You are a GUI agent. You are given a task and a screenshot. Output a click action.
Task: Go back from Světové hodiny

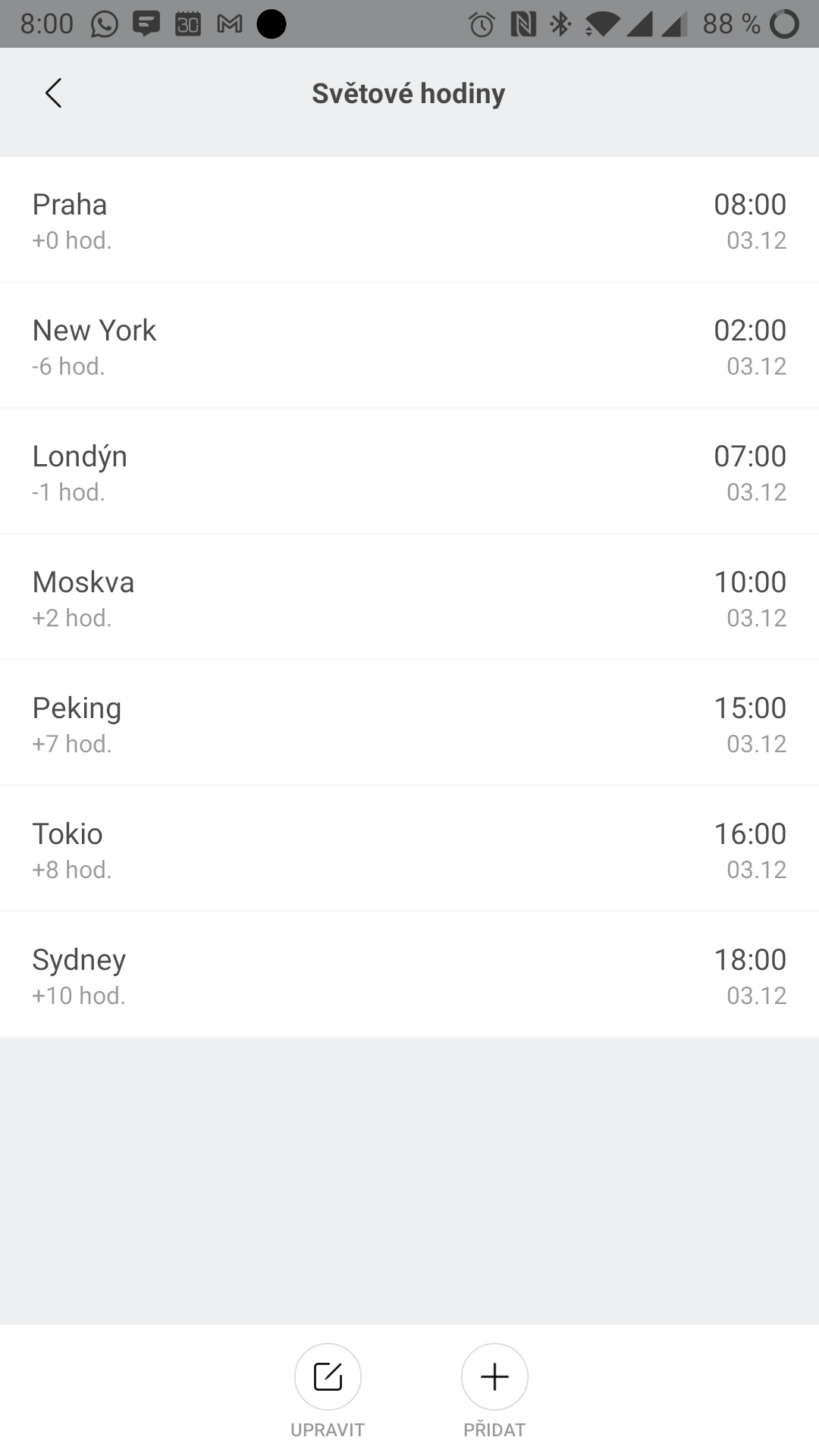point(53,93)
